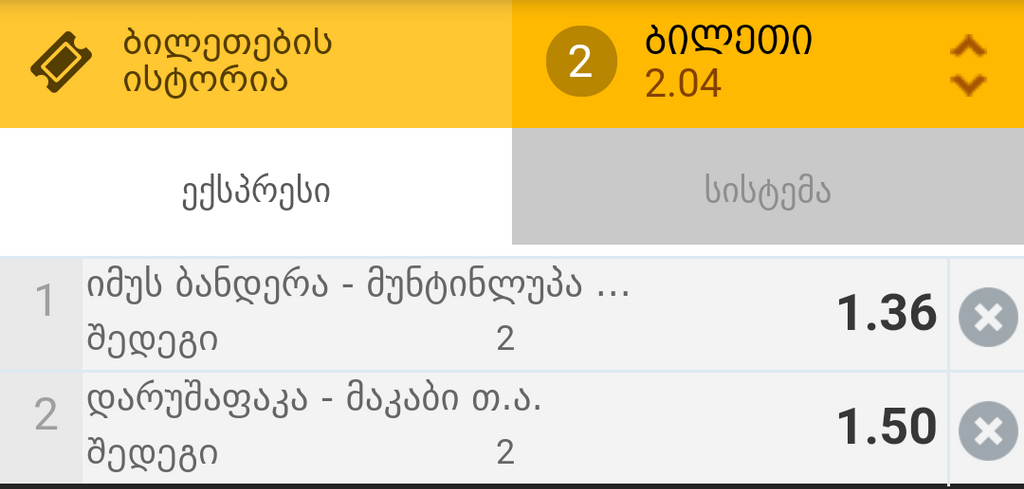Switch to the სისტემა tab
The height and width of the screenshot is (489, 1024).
767,190
